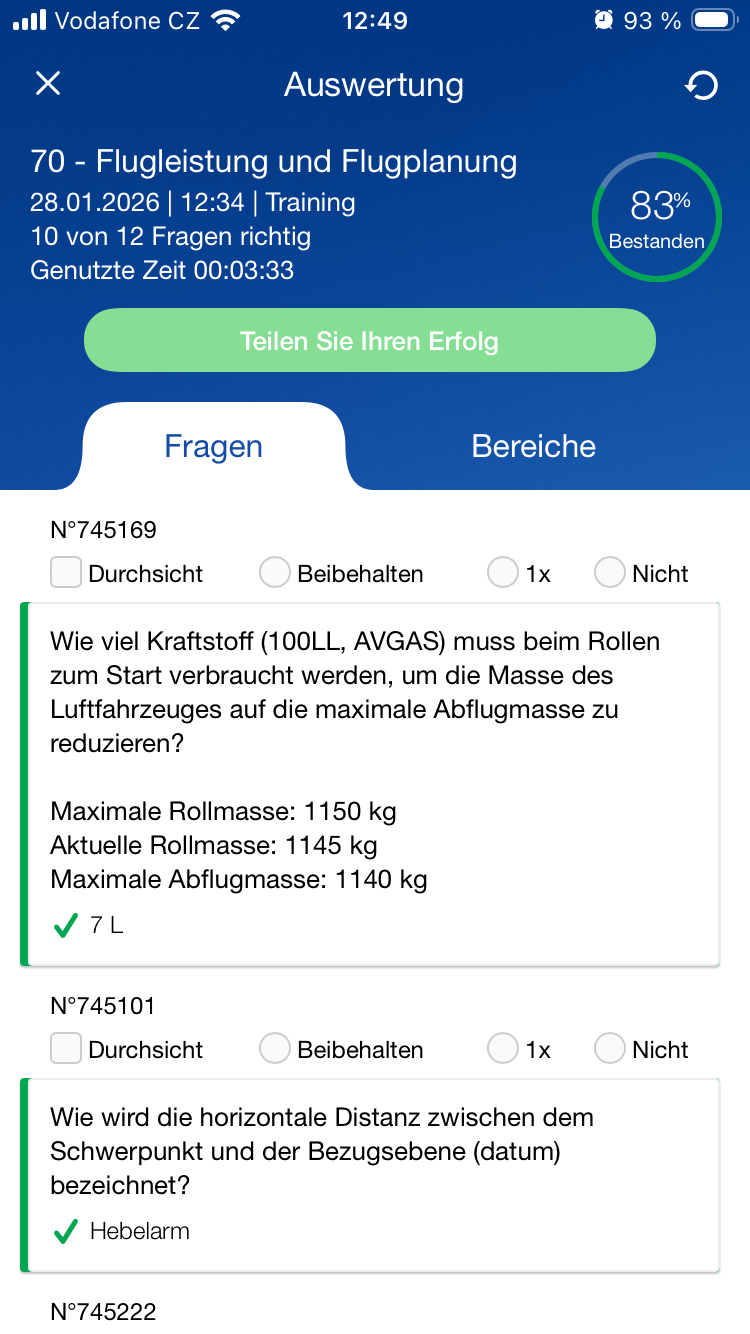This screenshot has width=750, height=1334.
Task: Click the green checkmark beside 'Hebelarm'
Action: pyautogui.click(x=63, y=1231)
